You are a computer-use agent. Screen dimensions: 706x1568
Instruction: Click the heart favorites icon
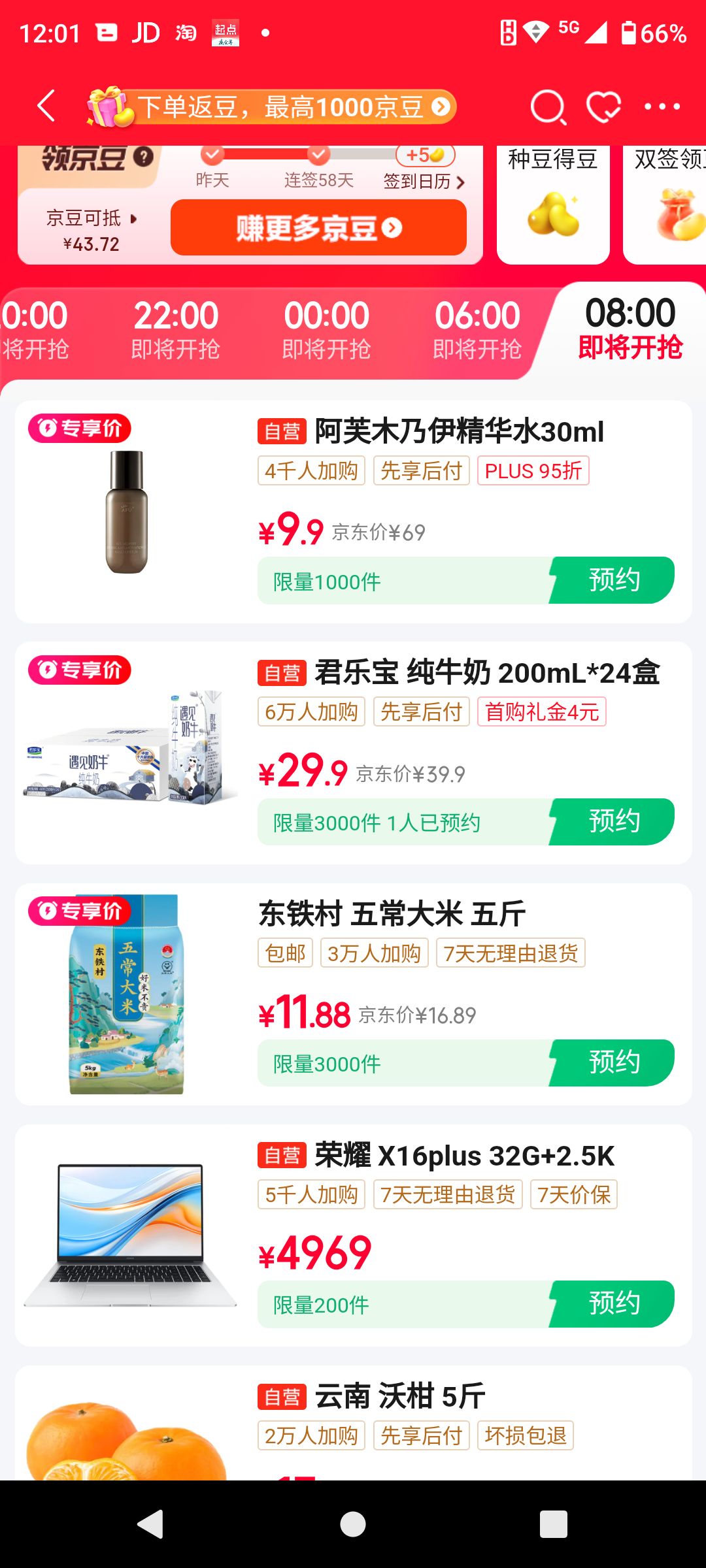[x=603, y=106]
